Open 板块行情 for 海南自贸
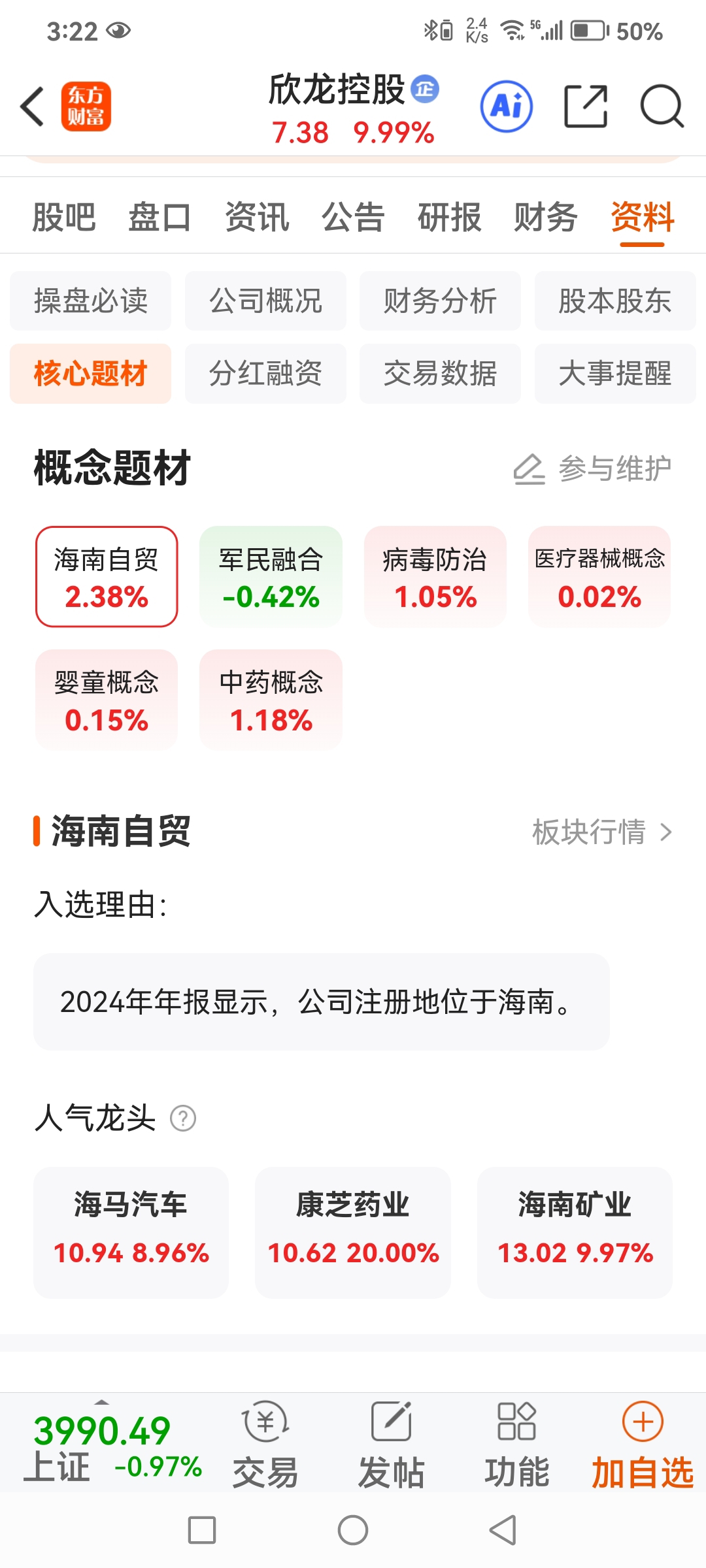 point(602,832)
